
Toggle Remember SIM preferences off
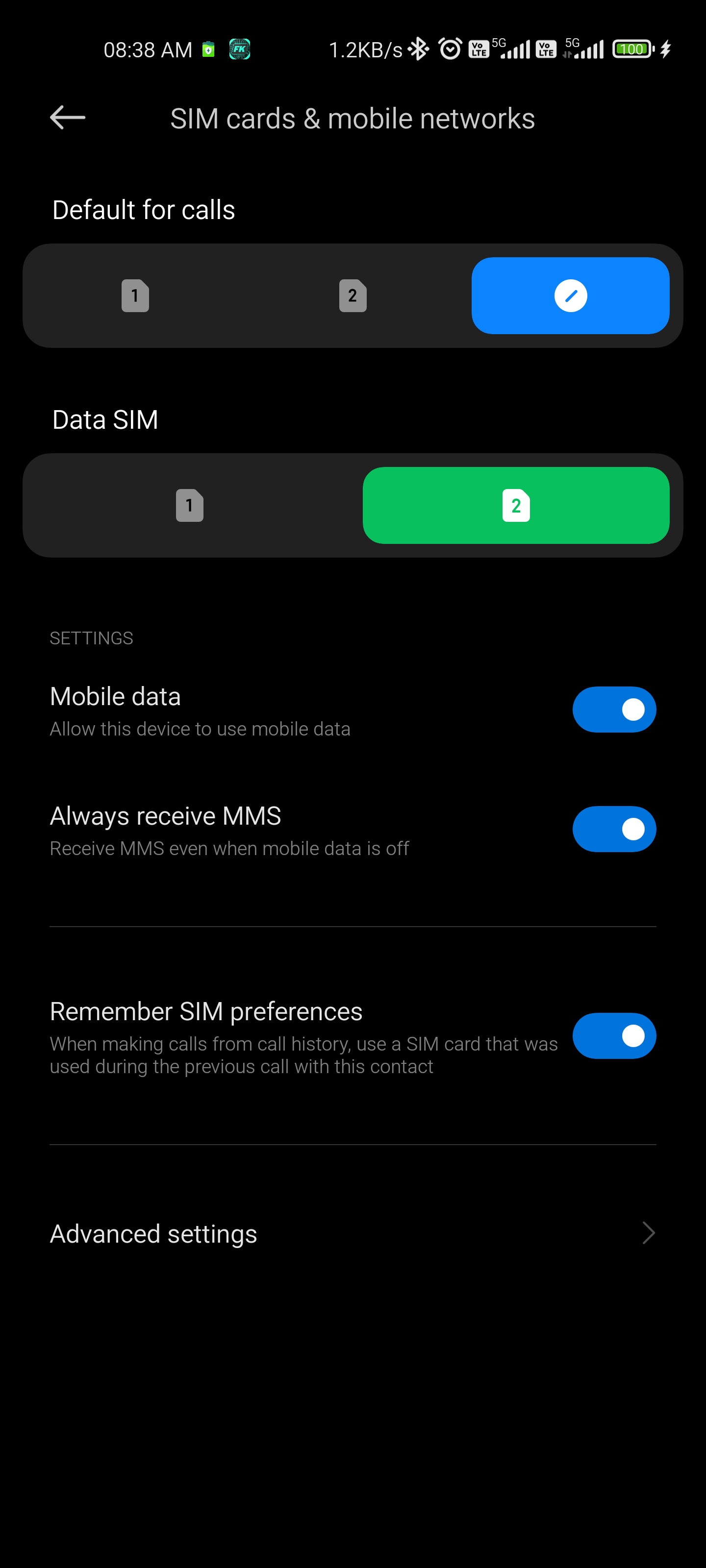pos(614,1035)
